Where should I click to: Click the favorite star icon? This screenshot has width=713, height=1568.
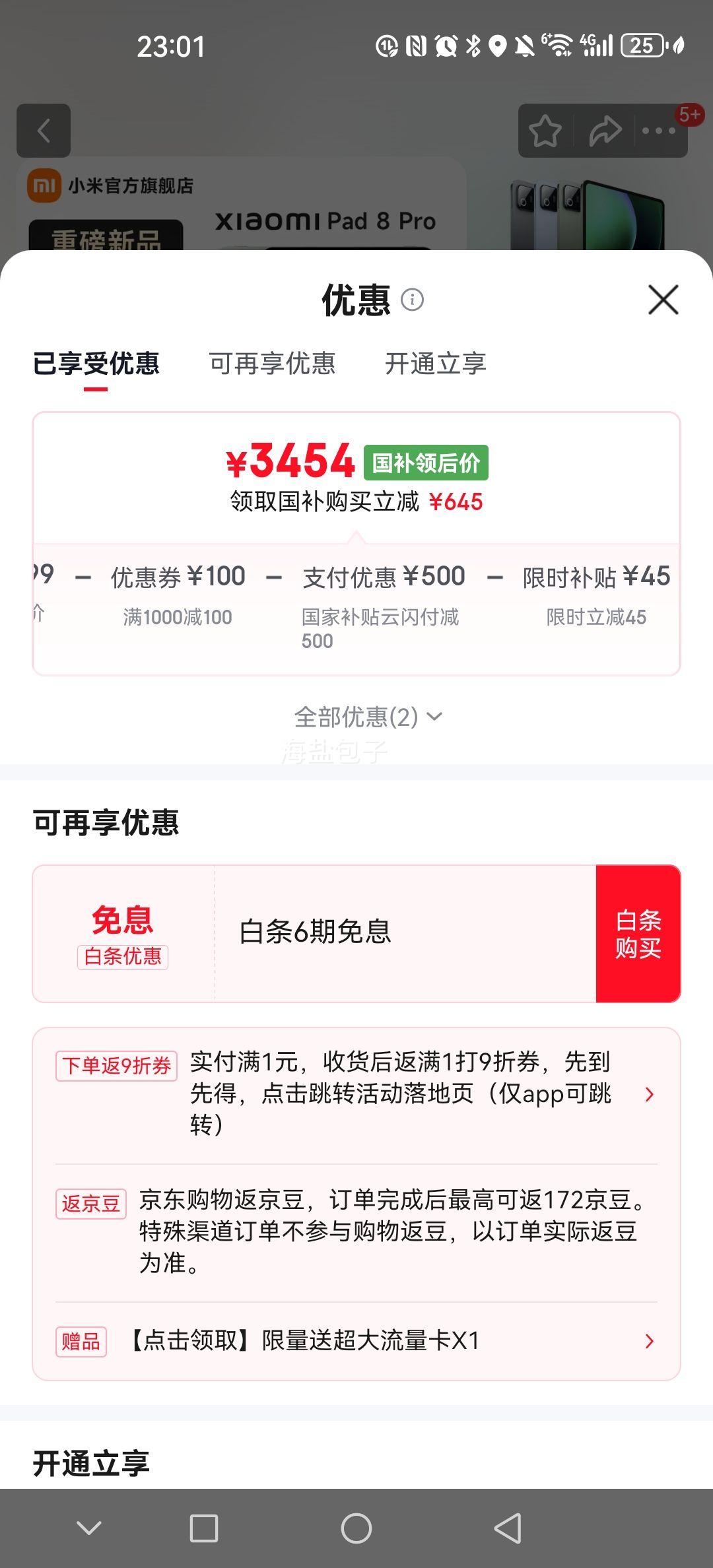pyautogui.click(x=543, y=131)
